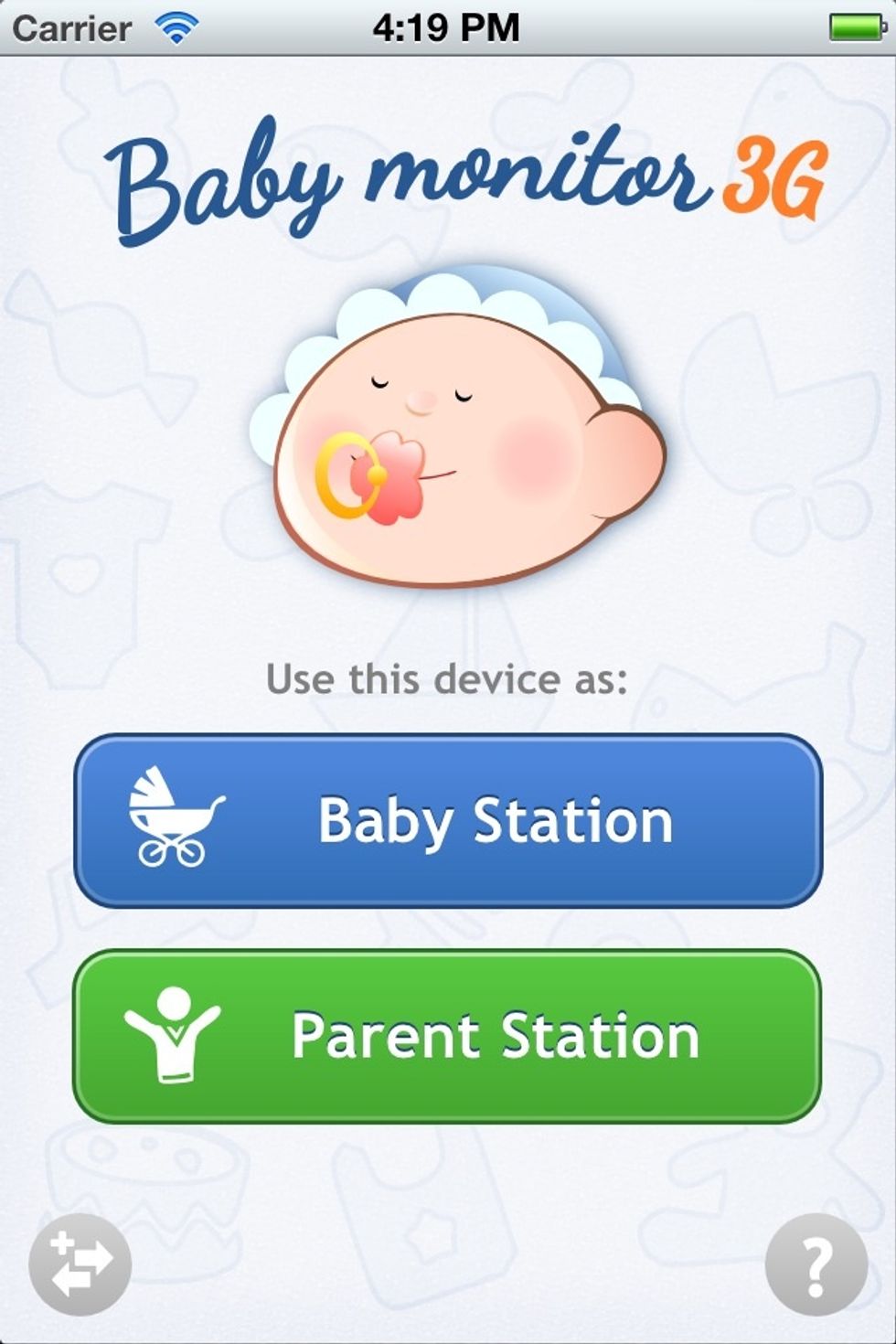Screen dimensions: 896x1344
Task: Tap the device pairing arrows icon
Action: (x=80, y=1264)
